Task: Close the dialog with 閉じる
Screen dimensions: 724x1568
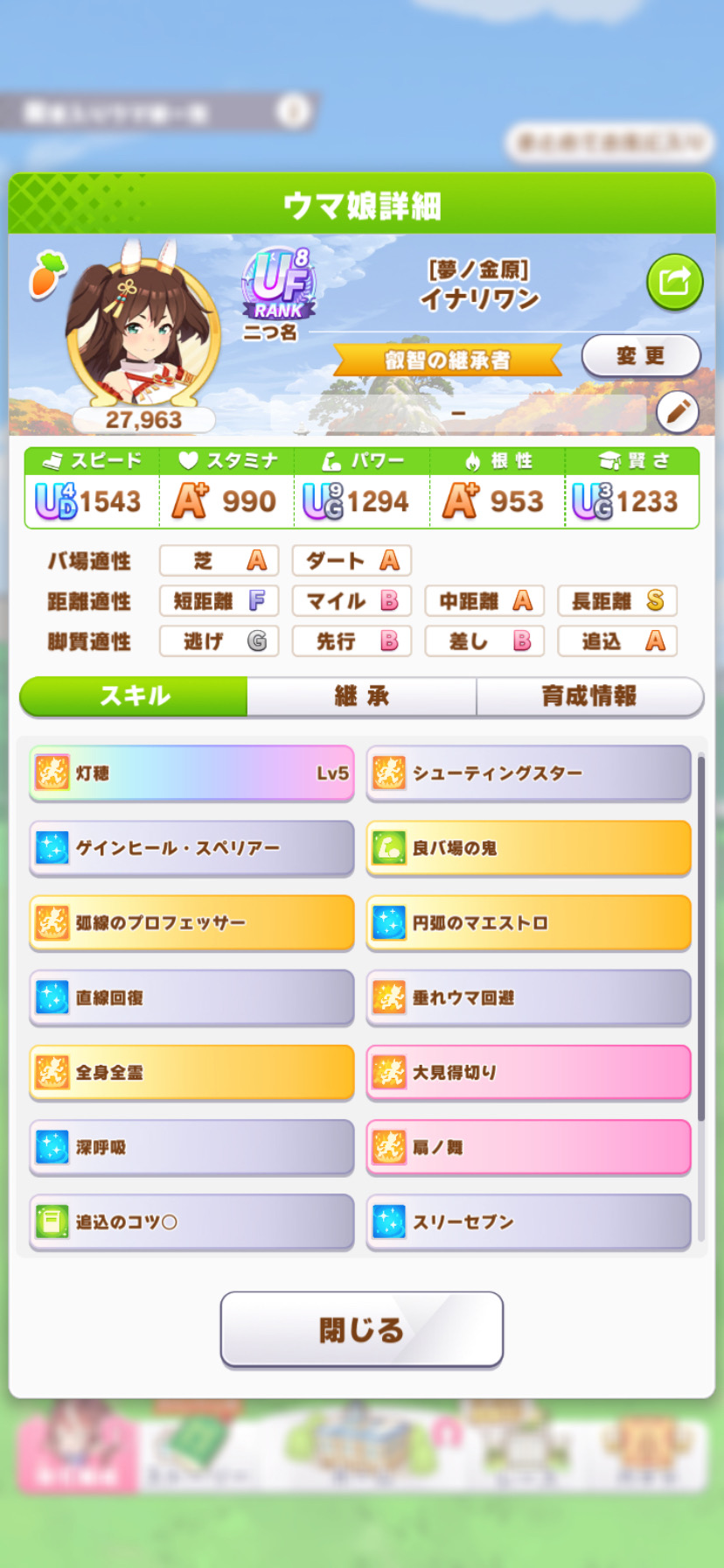Action: coord(362,1330)
